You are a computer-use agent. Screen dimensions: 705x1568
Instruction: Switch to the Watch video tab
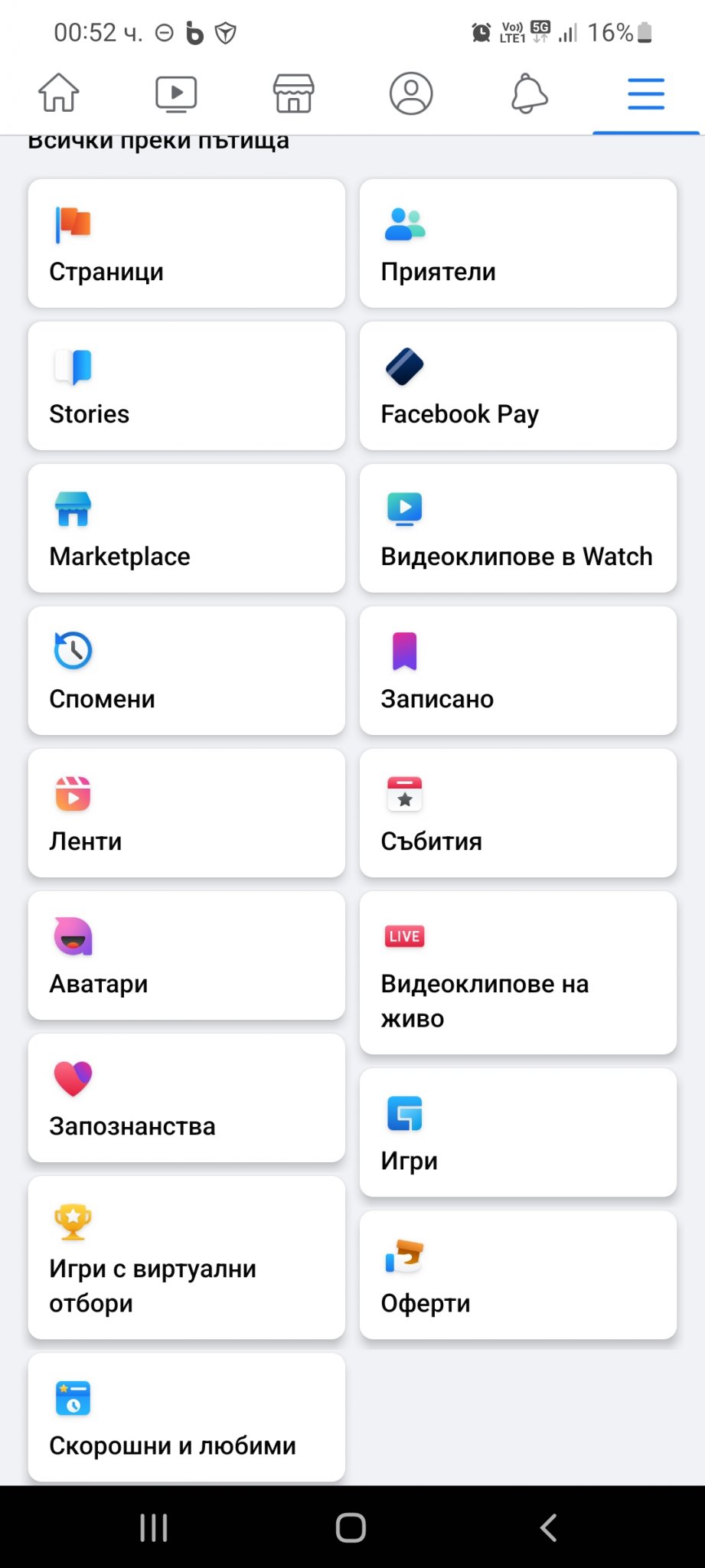[176, 93]
